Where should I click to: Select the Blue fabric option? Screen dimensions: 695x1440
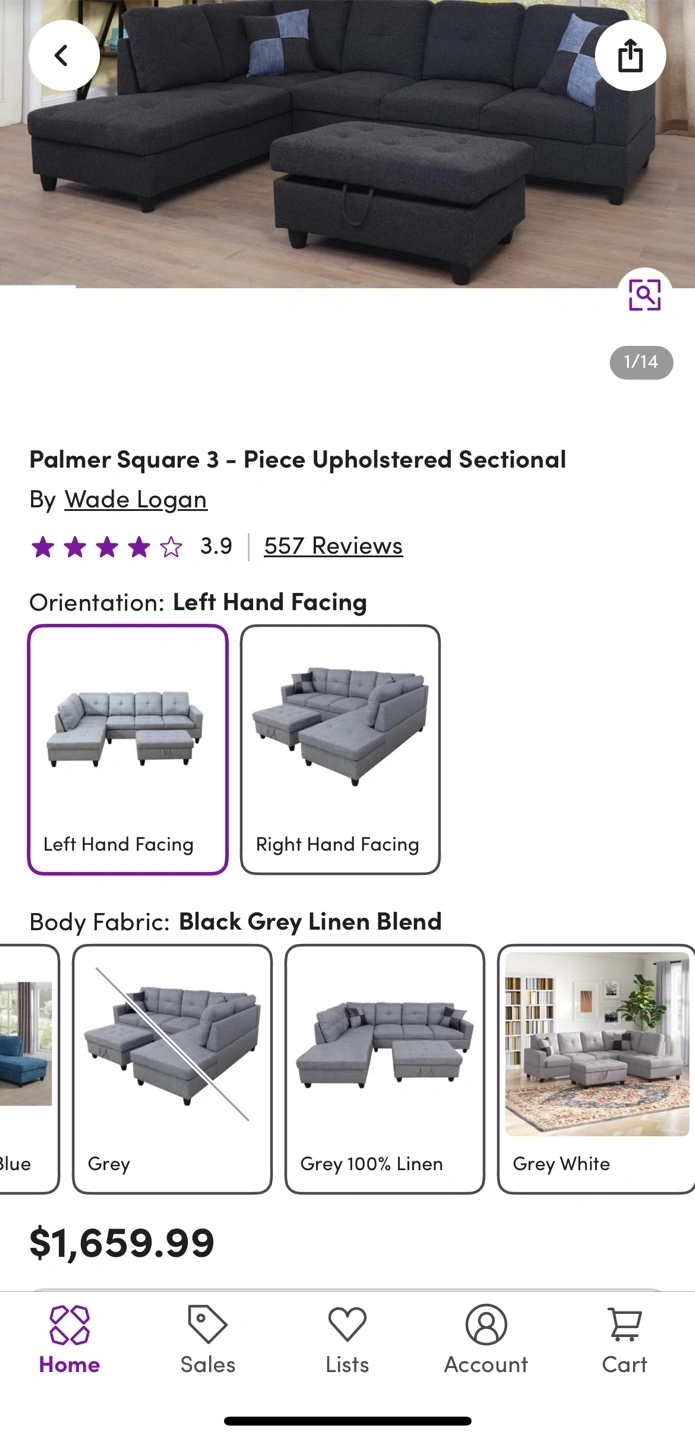tap(28, 1068)
